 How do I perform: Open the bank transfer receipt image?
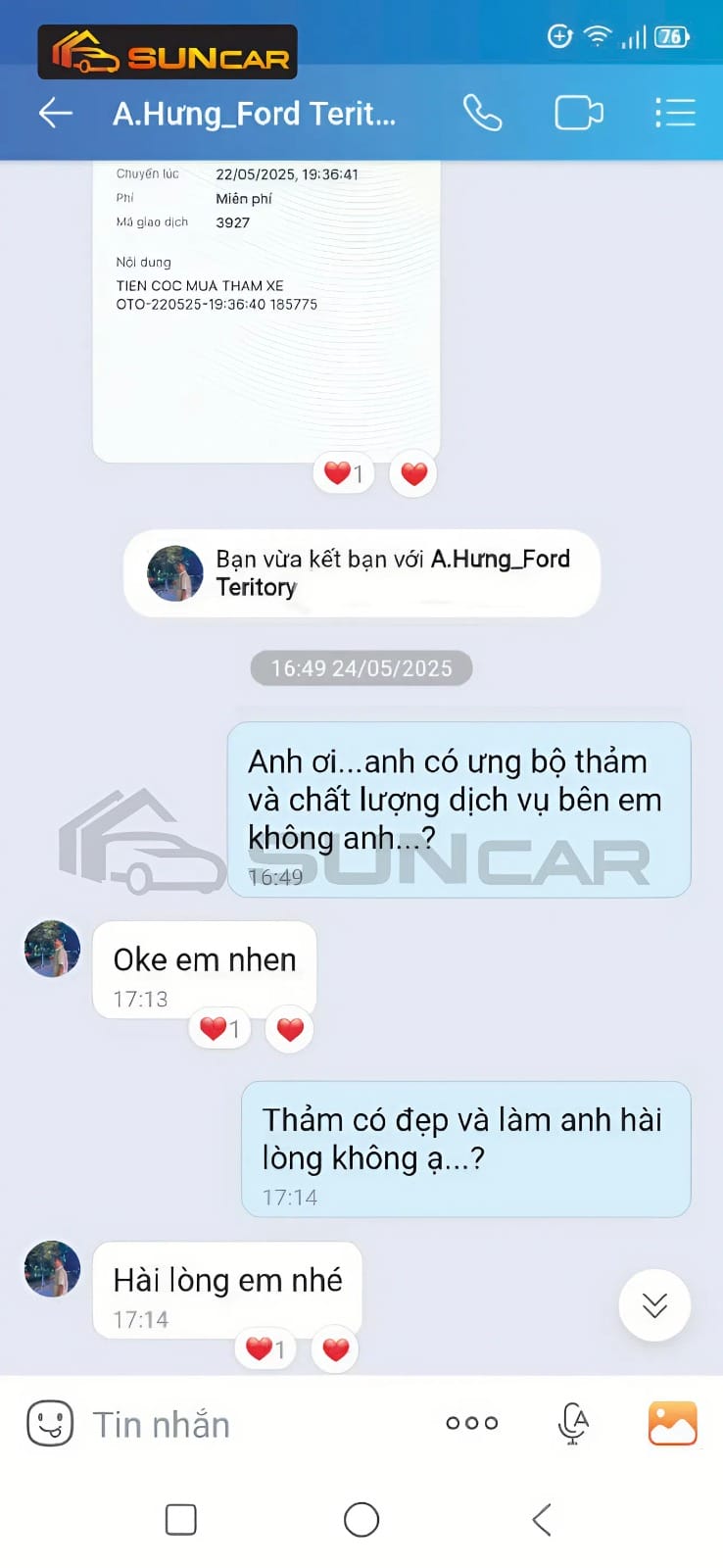(266, 312)
